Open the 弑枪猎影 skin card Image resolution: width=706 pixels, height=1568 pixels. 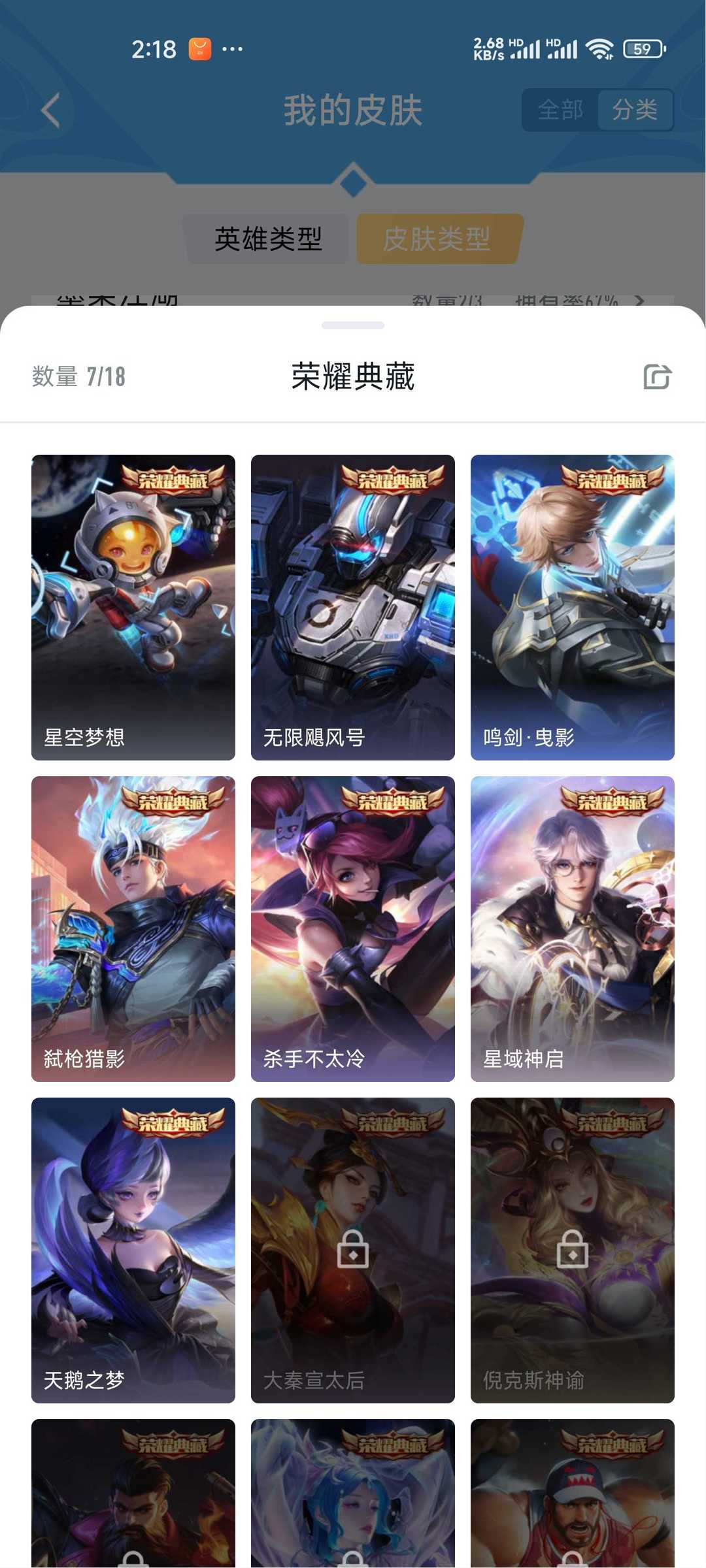pyautogui.click(x=133, y=928)
